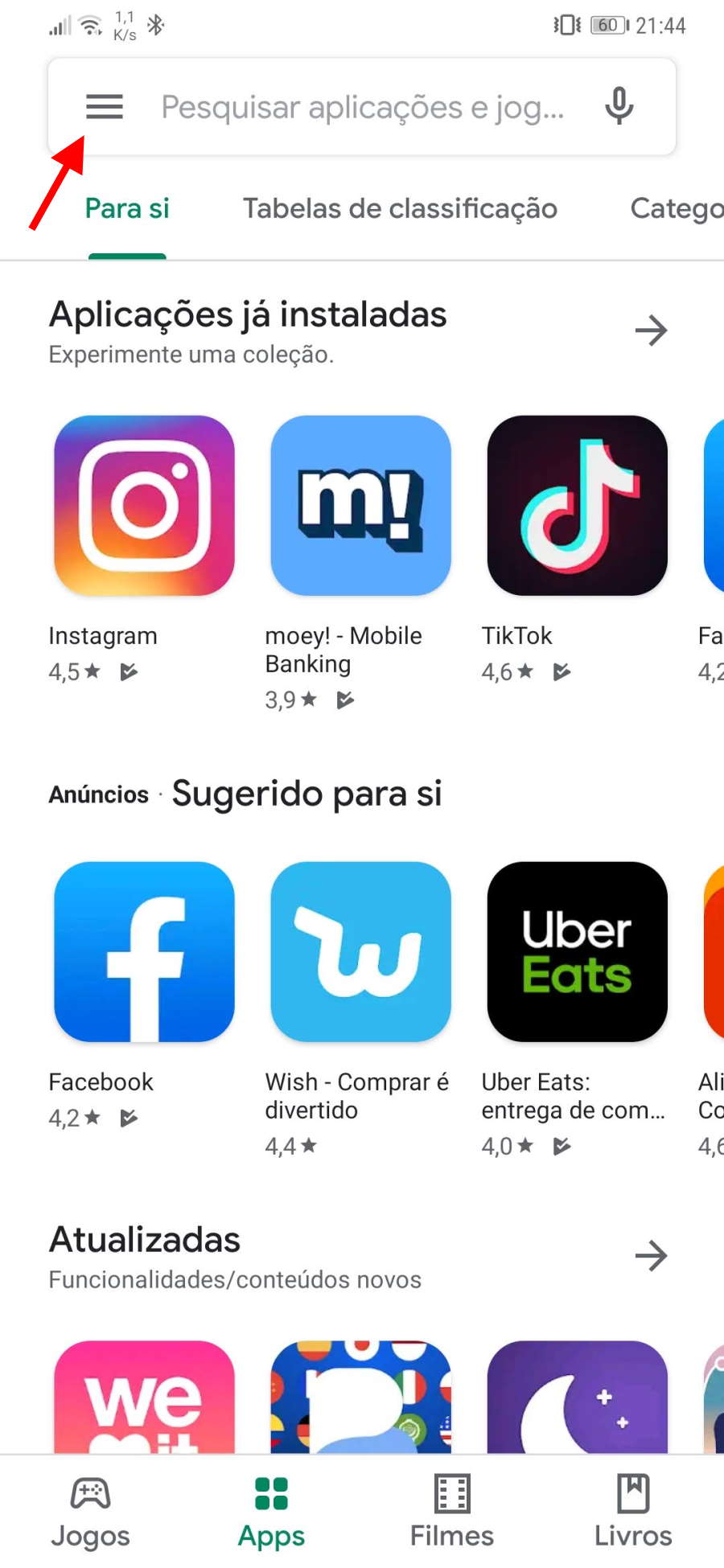View the Wish shopping app
Screen dimensions: 724x1568
[x=360, y=951]
